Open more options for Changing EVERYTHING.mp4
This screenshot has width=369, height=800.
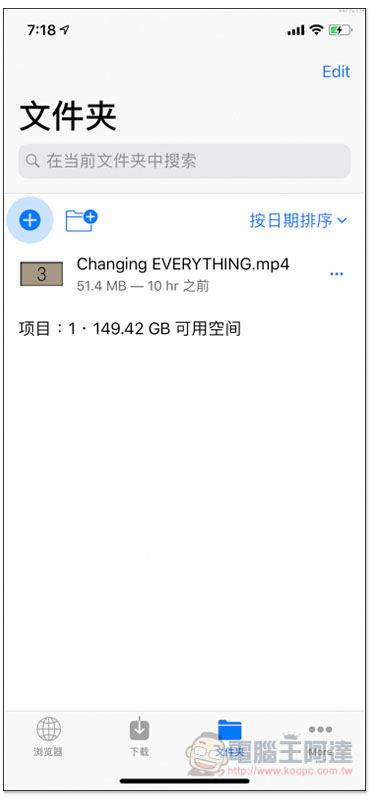click(336, 274)
